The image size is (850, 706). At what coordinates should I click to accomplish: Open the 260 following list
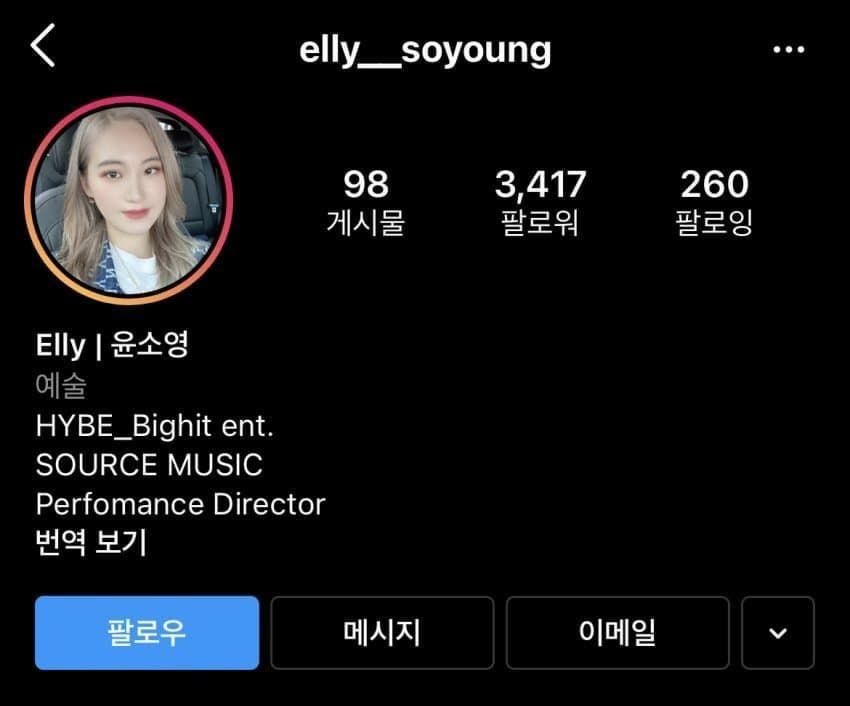coord(714,201)
